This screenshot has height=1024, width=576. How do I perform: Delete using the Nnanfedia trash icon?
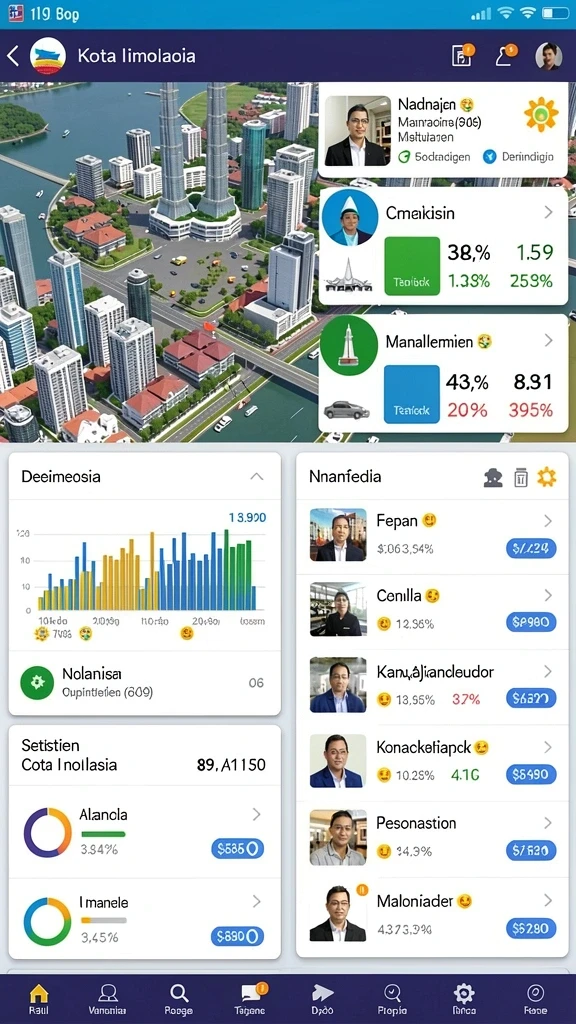(x=520, y=477)
